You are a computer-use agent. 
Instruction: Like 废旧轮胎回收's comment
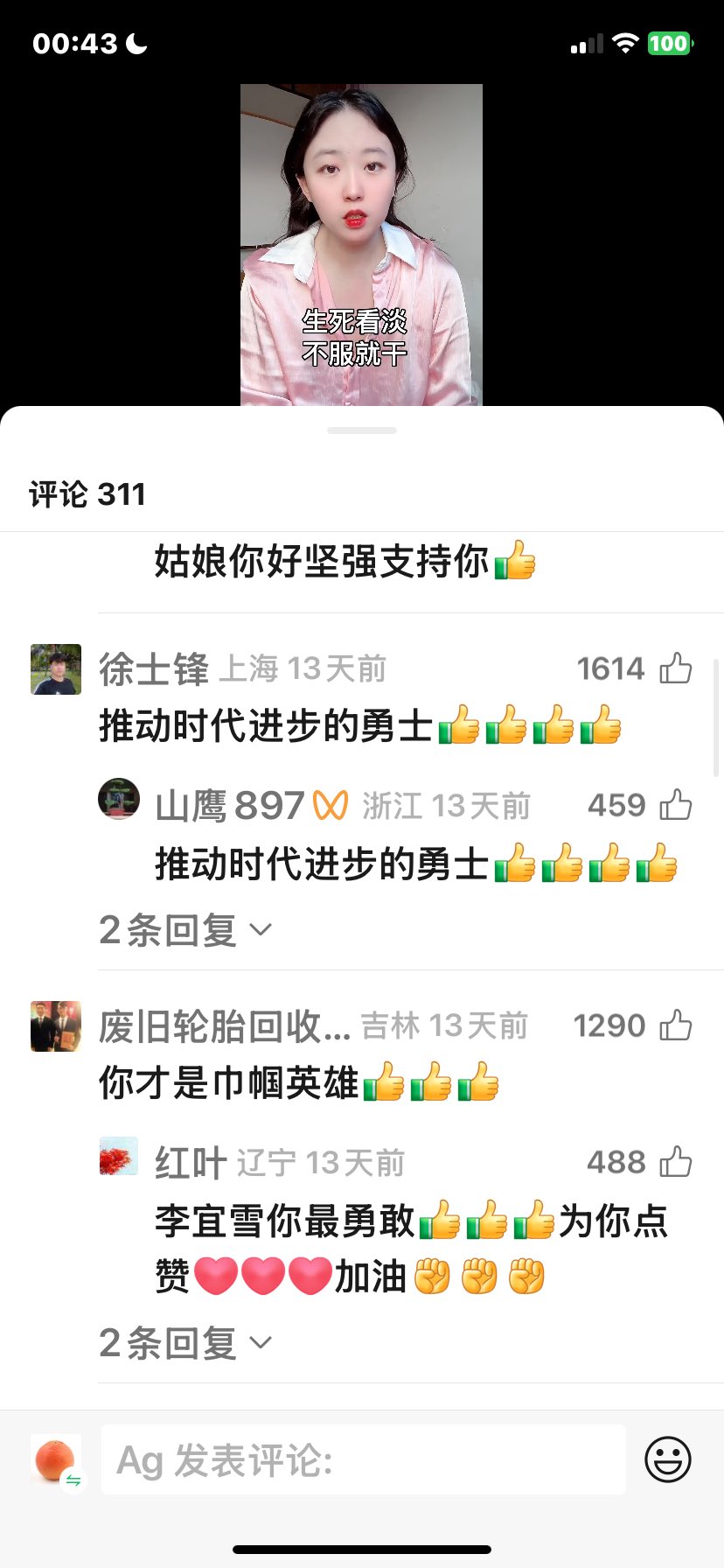coord(675,1025)
